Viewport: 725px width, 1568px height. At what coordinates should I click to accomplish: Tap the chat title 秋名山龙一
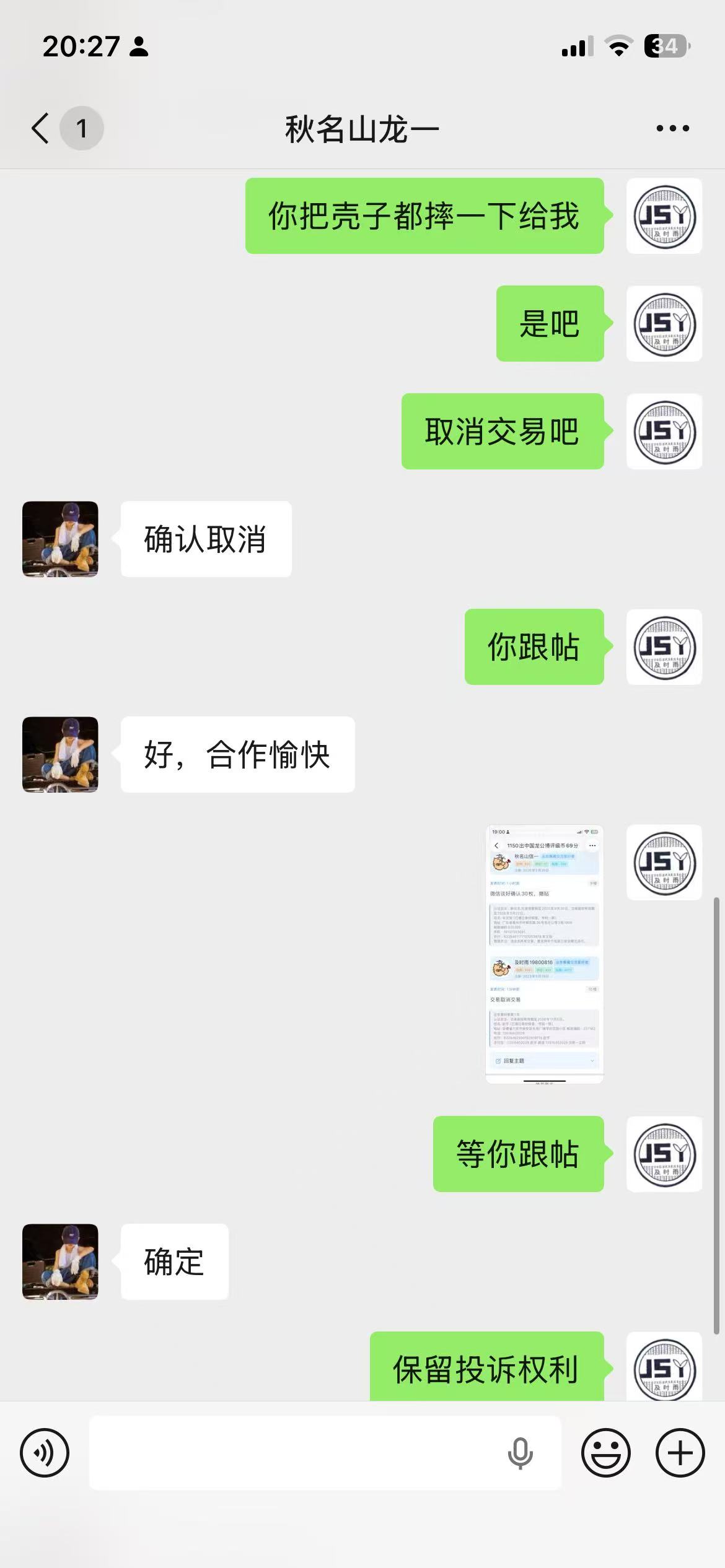[362, 127]
